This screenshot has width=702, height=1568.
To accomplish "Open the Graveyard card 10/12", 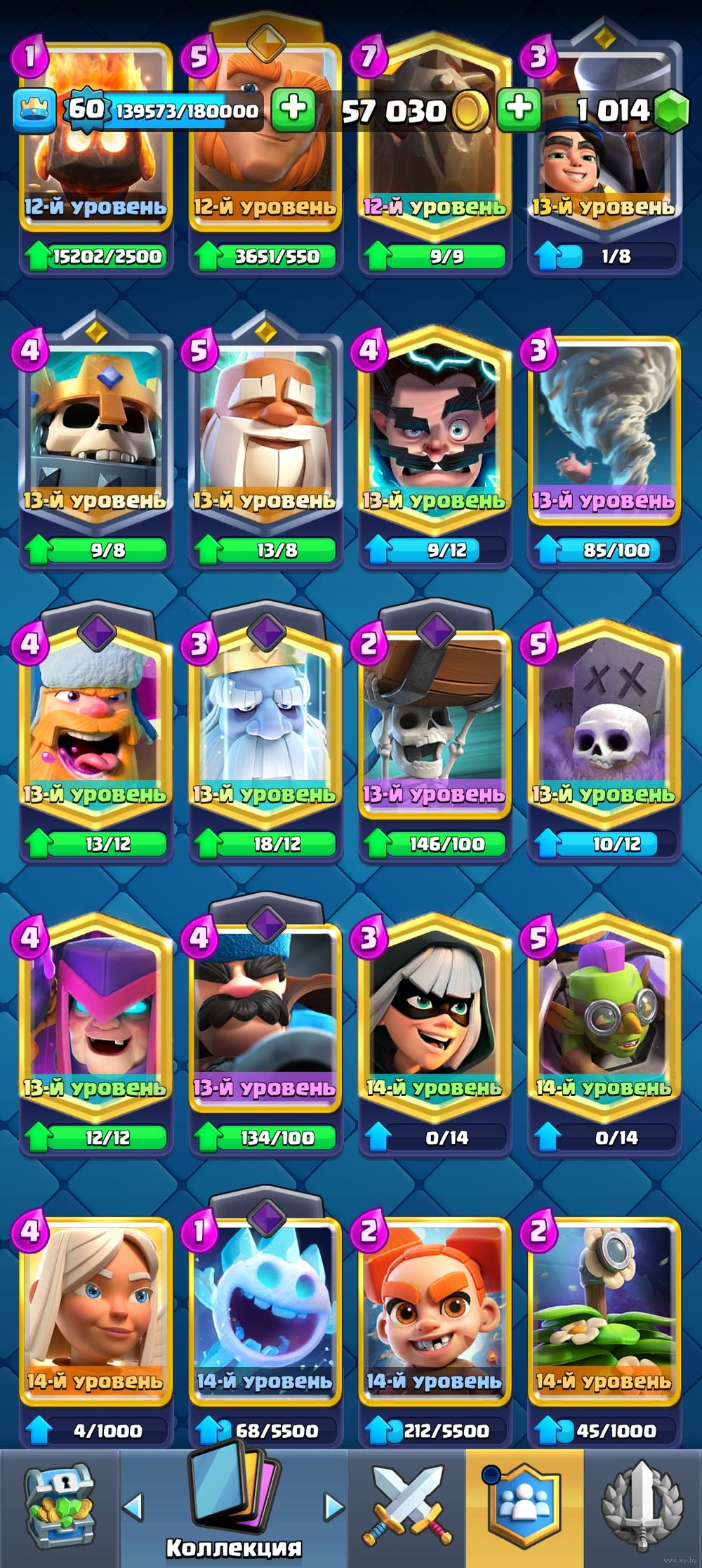I will (604, 727).
